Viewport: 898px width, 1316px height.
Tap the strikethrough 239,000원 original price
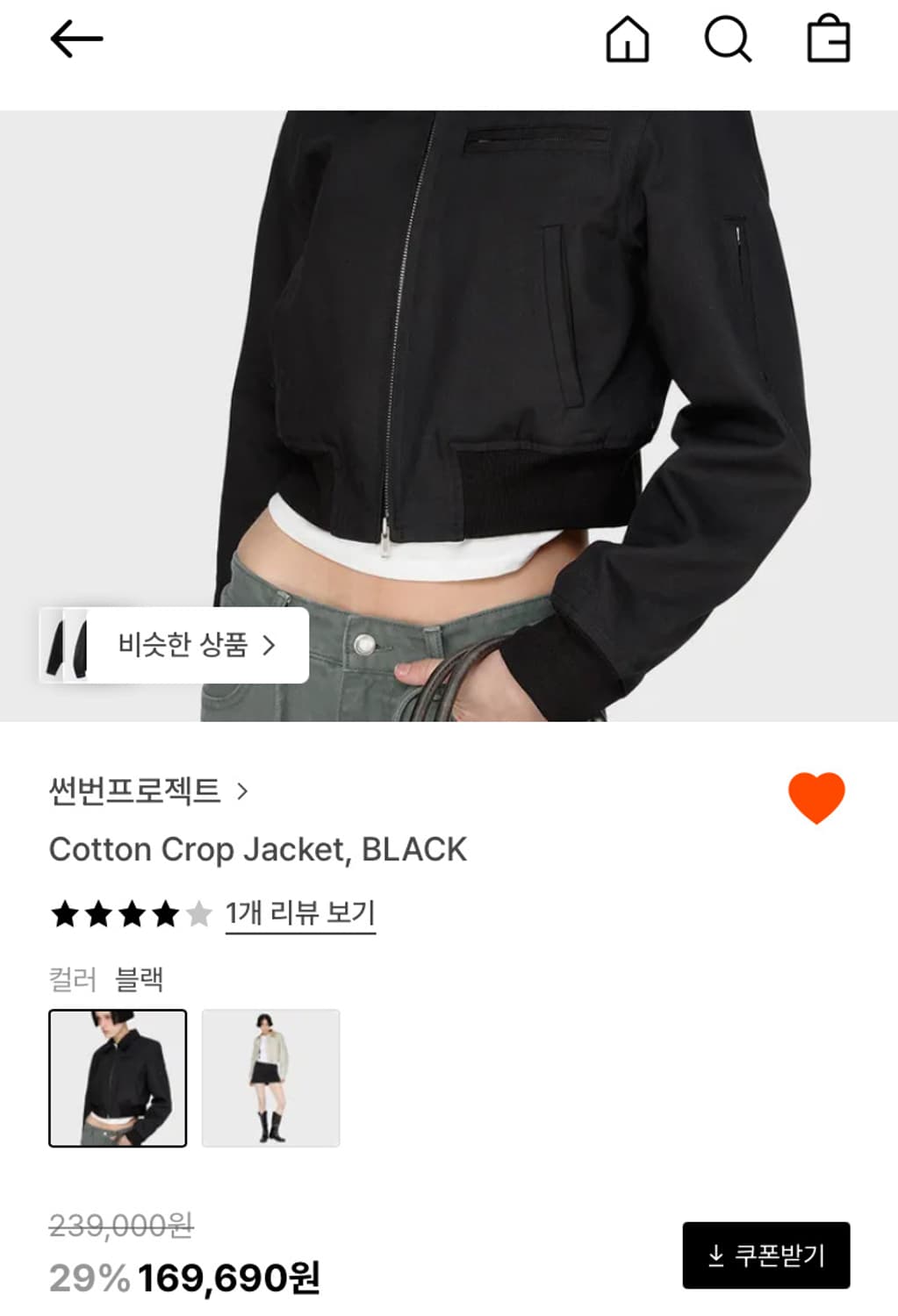click(121, 1227)
